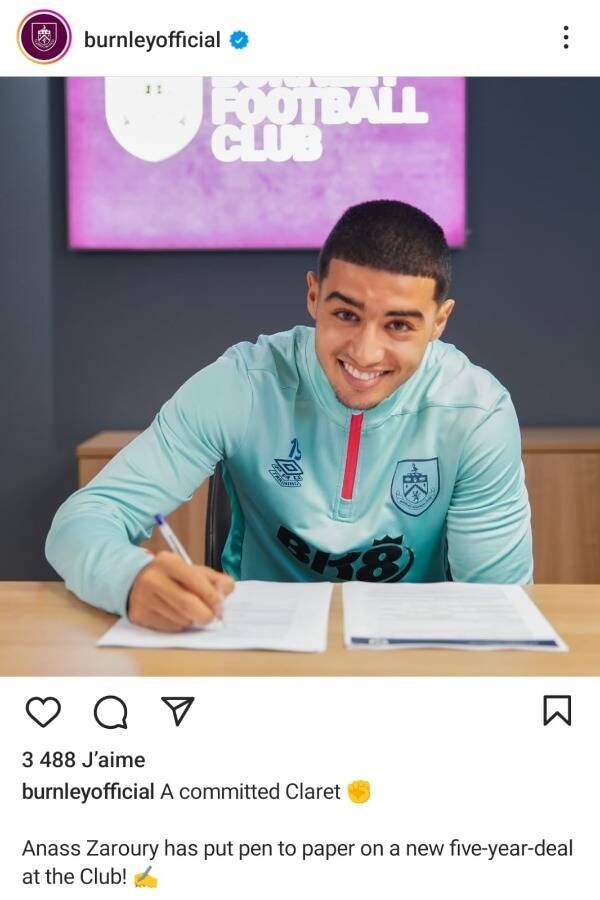Open the post overflow menu
This screenshot has height=900, width=600.
[x=566, y=39]
